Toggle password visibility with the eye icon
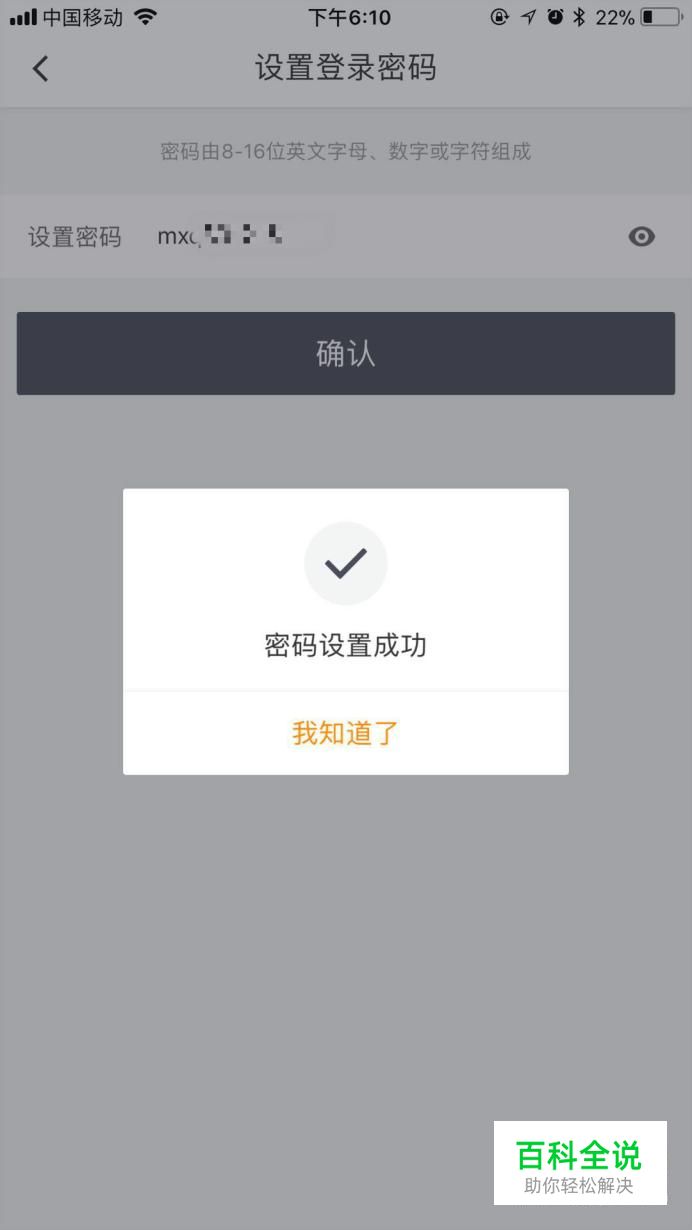This screenshot has height=1230, width=692. [x=641, y=237]
